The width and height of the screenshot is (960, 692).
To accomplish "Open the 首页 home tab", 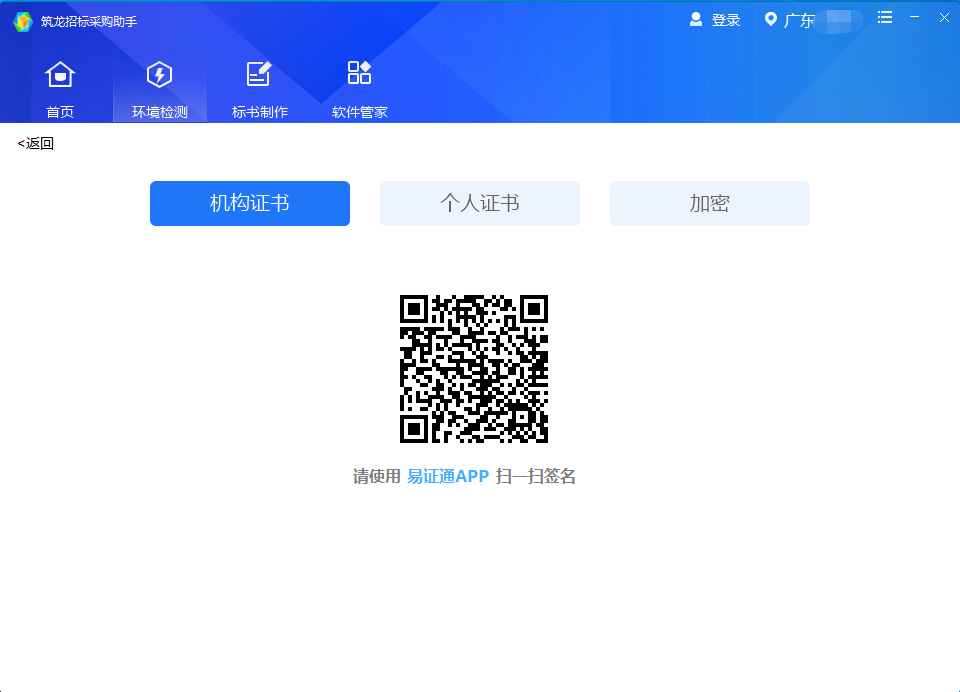I will tap(60, 90).
